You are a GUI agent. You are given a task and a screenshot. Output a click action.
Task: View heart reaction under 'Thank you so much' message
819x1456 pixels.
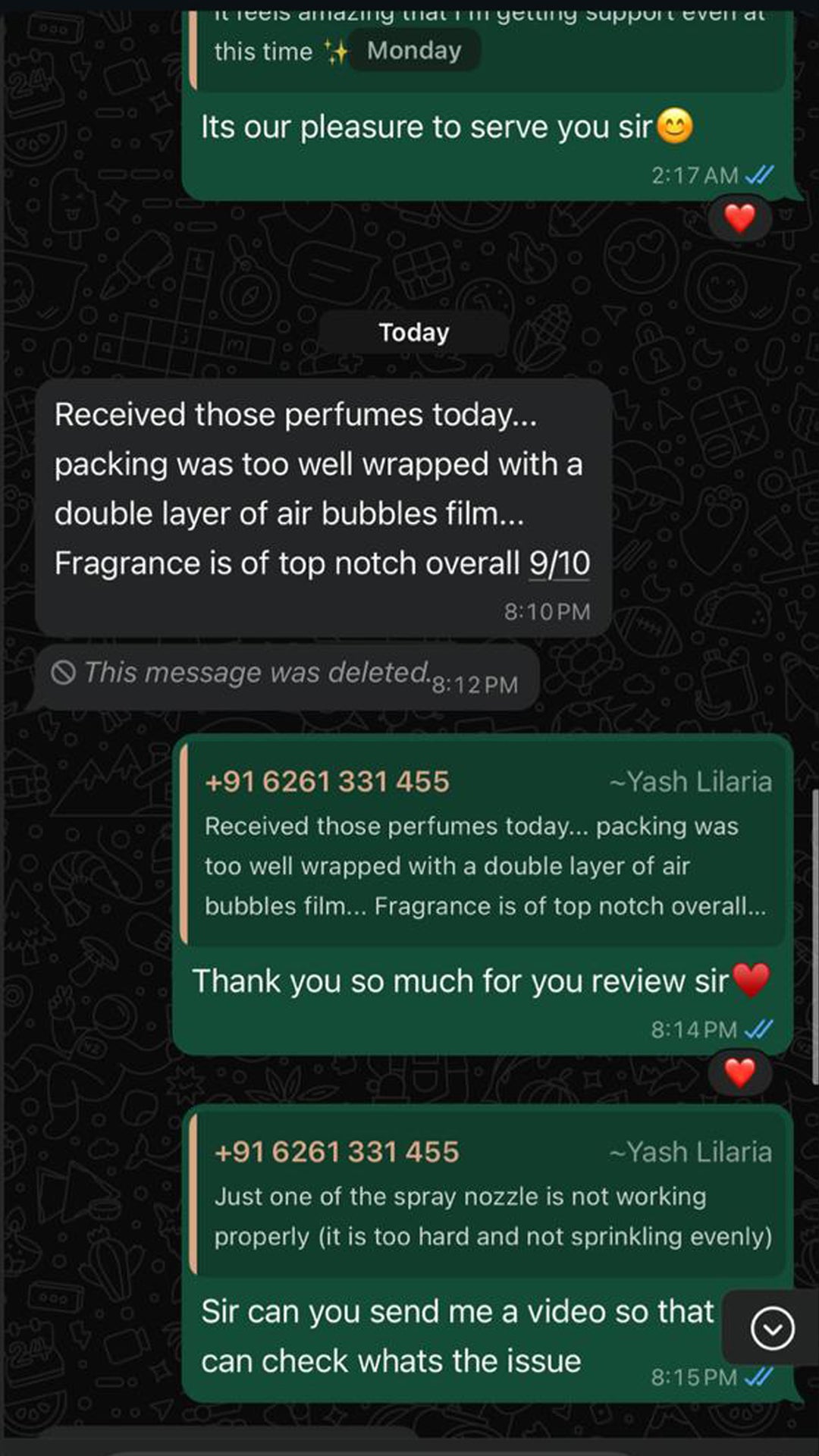[739, 1073]
